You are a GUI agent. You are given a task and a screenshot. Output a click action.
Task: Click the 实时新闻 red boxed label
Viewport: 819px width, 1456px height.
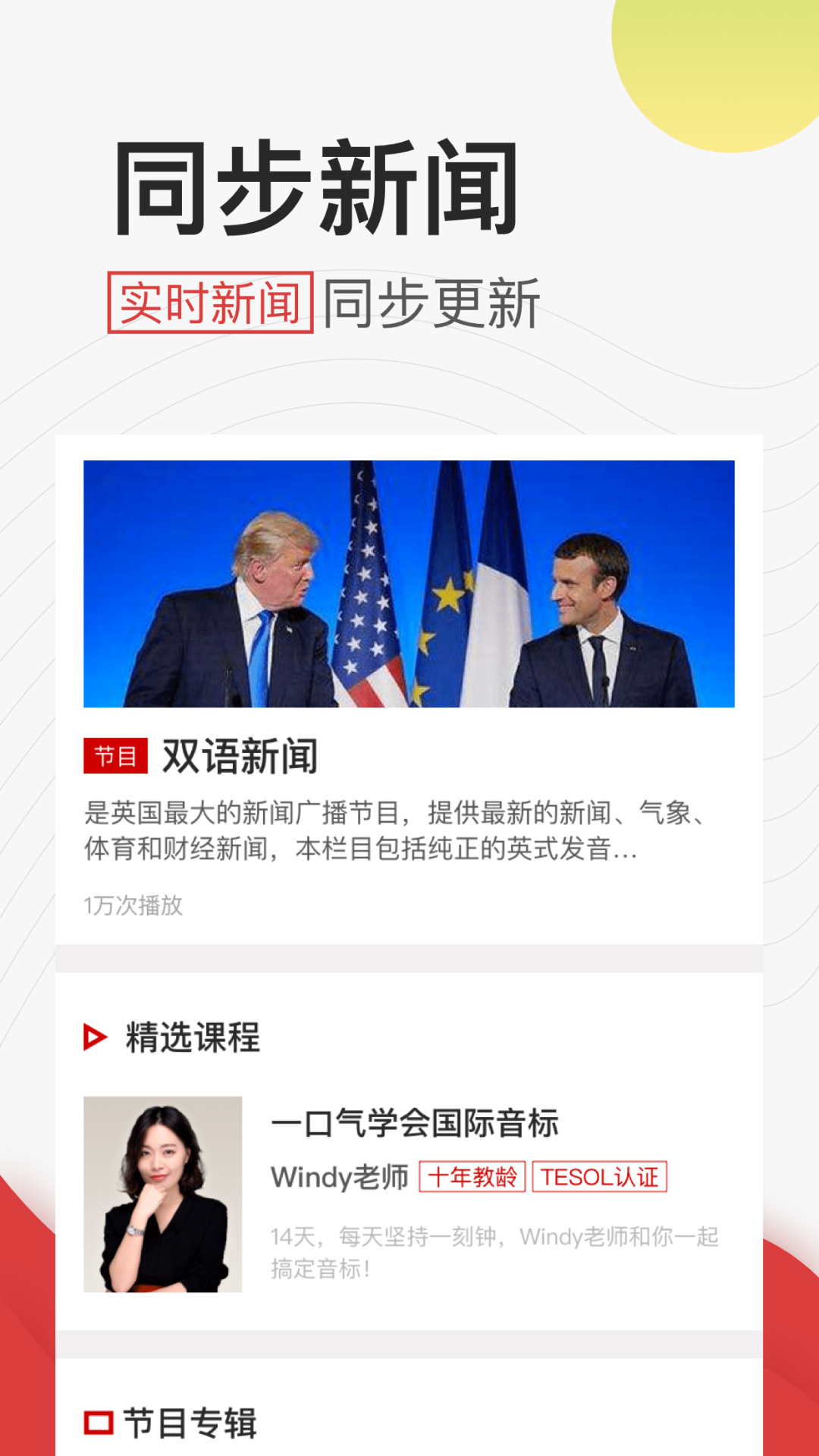[210, 300]
